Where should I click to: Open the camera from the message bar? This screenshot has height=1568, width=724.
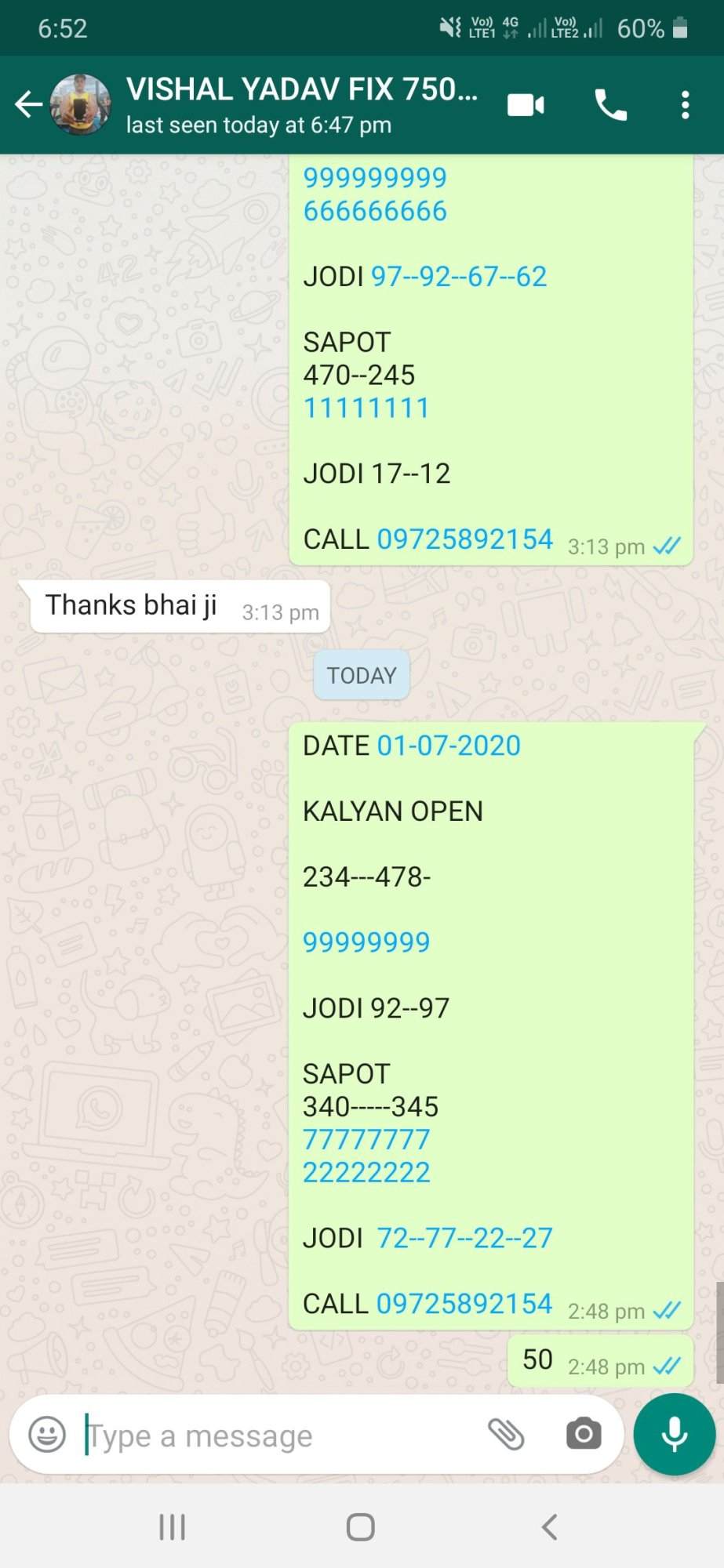[584, 1435]
